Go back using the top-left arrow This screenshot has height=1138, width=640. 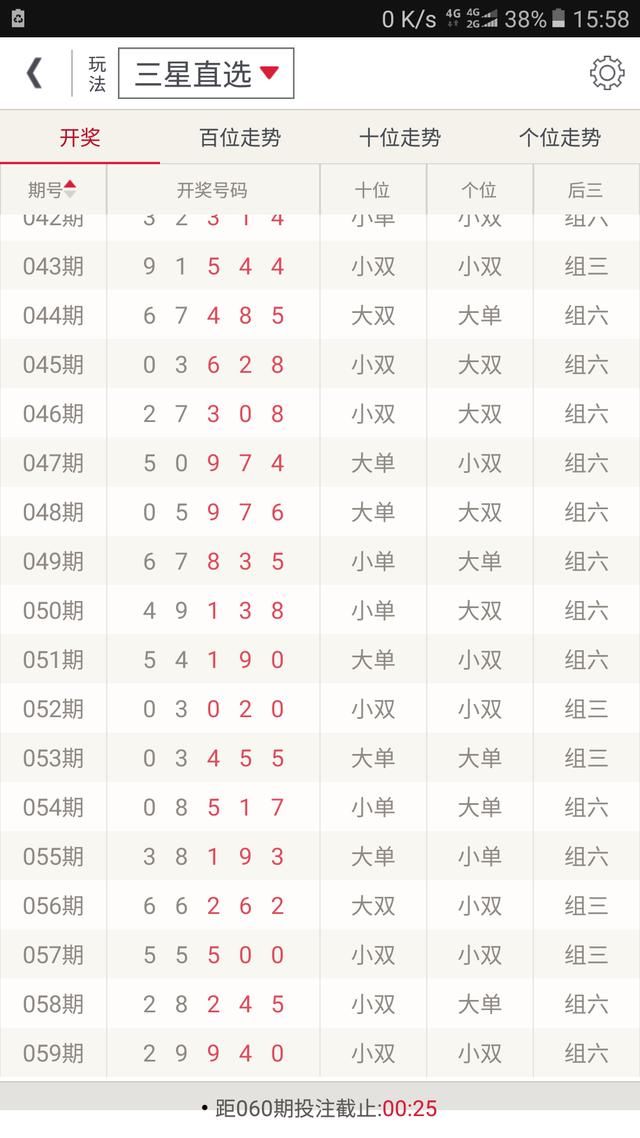coord(35,73)
